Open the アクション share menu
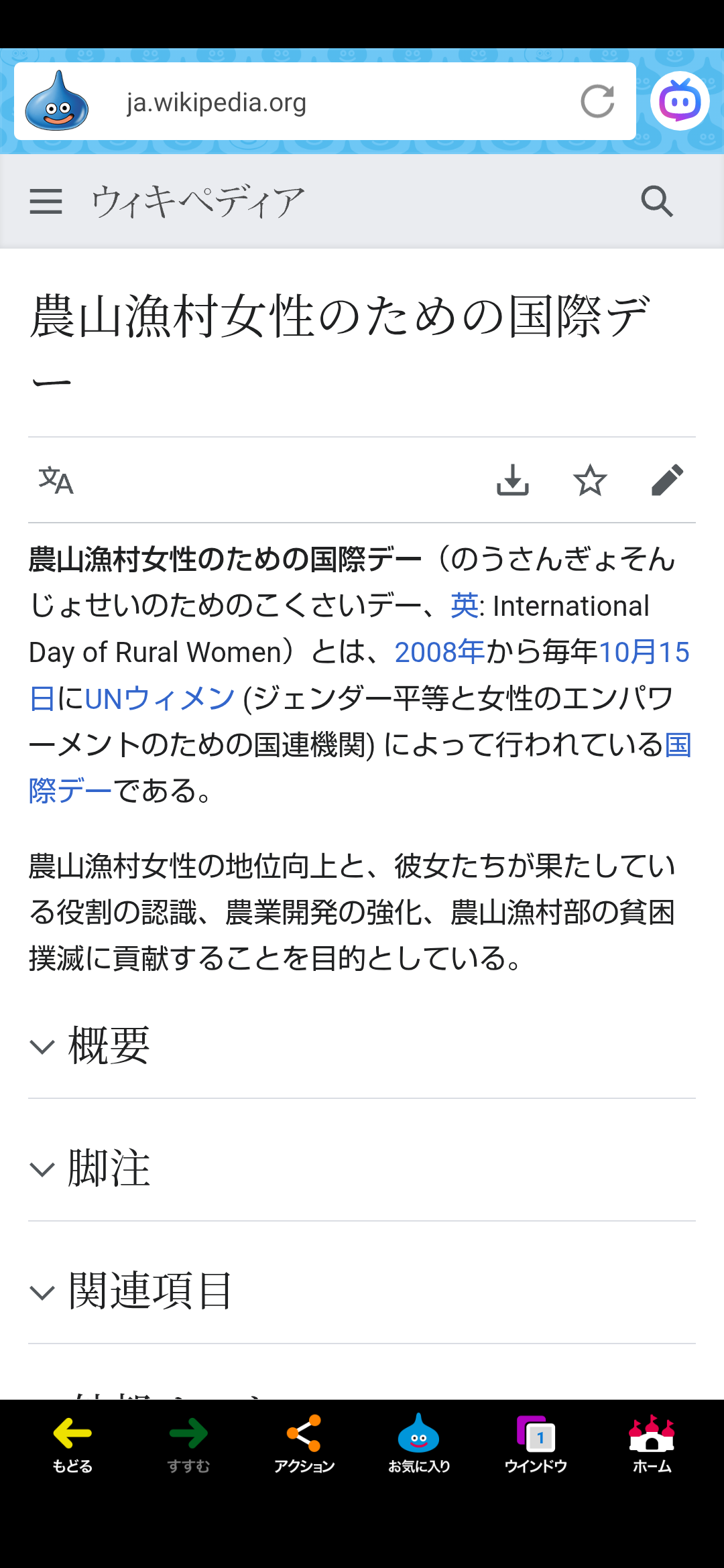Screen dimensions: 724x1568 pos(304,1444)
